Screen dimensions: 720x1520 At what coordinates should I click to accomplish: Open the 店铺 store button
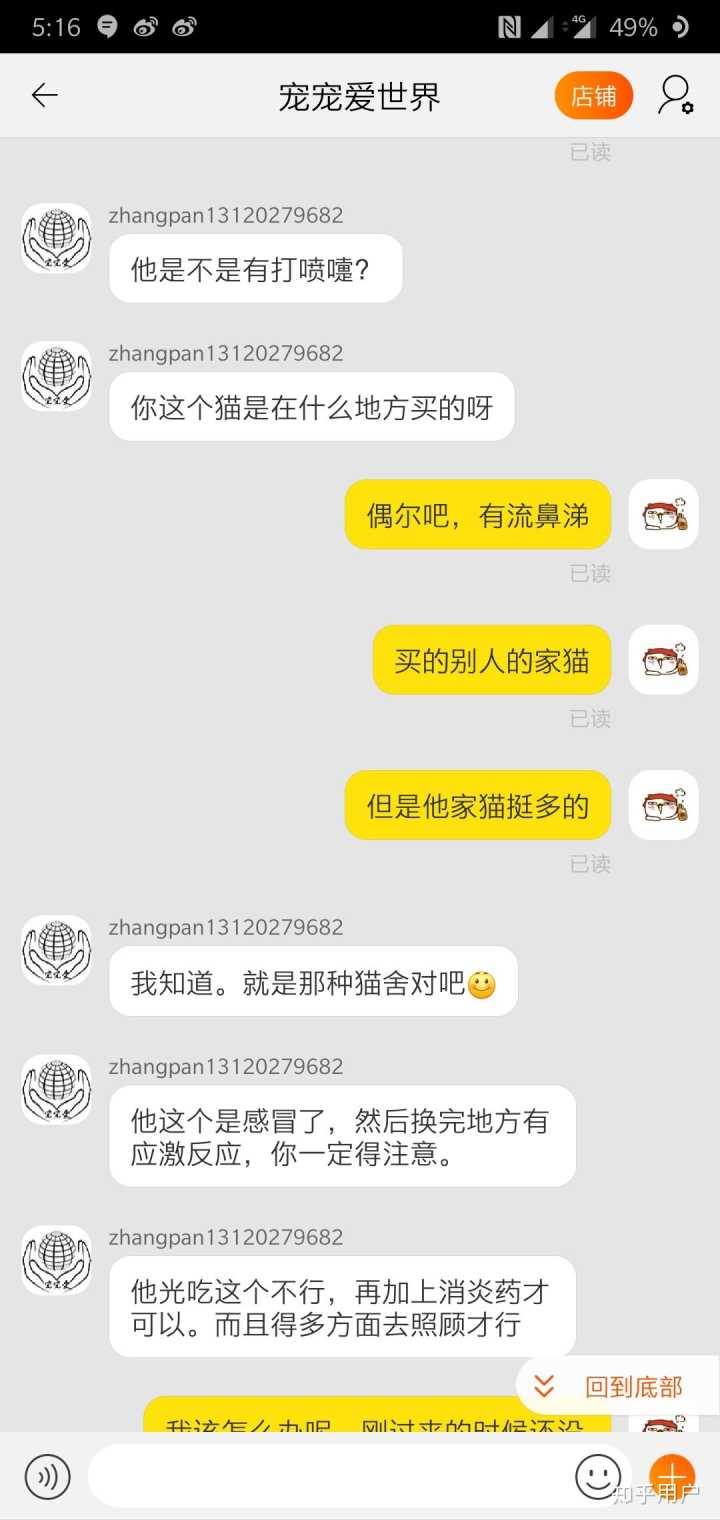[594, 96]
